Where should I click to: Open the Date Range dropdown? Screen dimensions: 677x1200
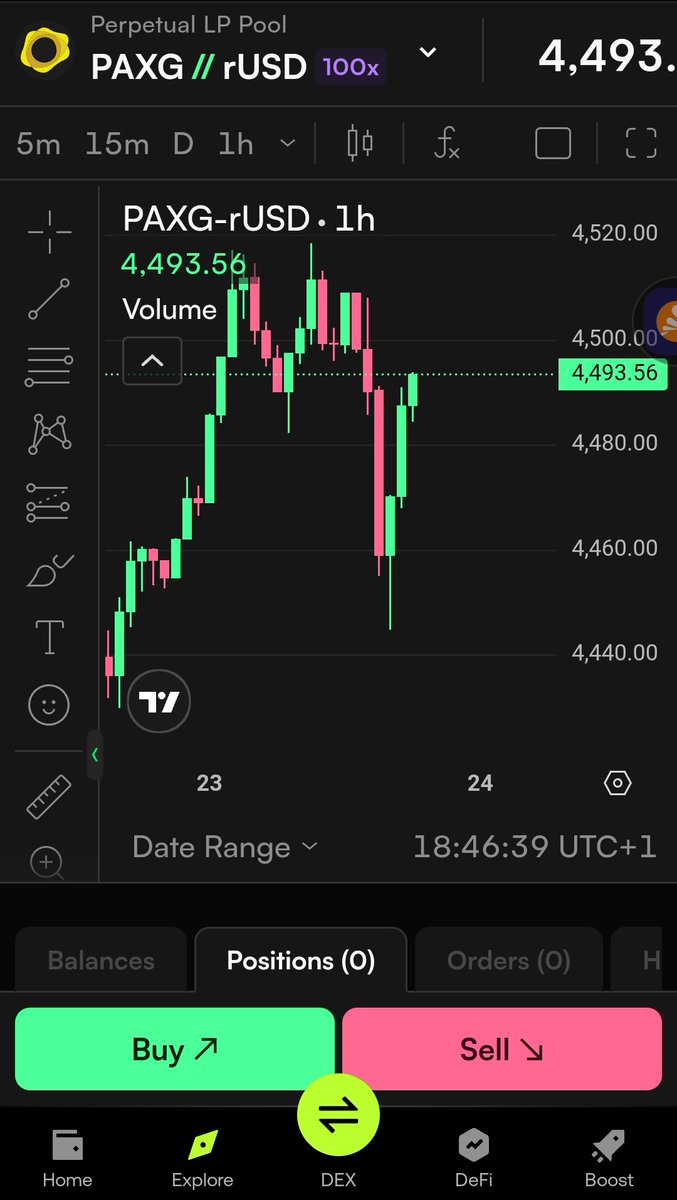[x=224, y=847]
